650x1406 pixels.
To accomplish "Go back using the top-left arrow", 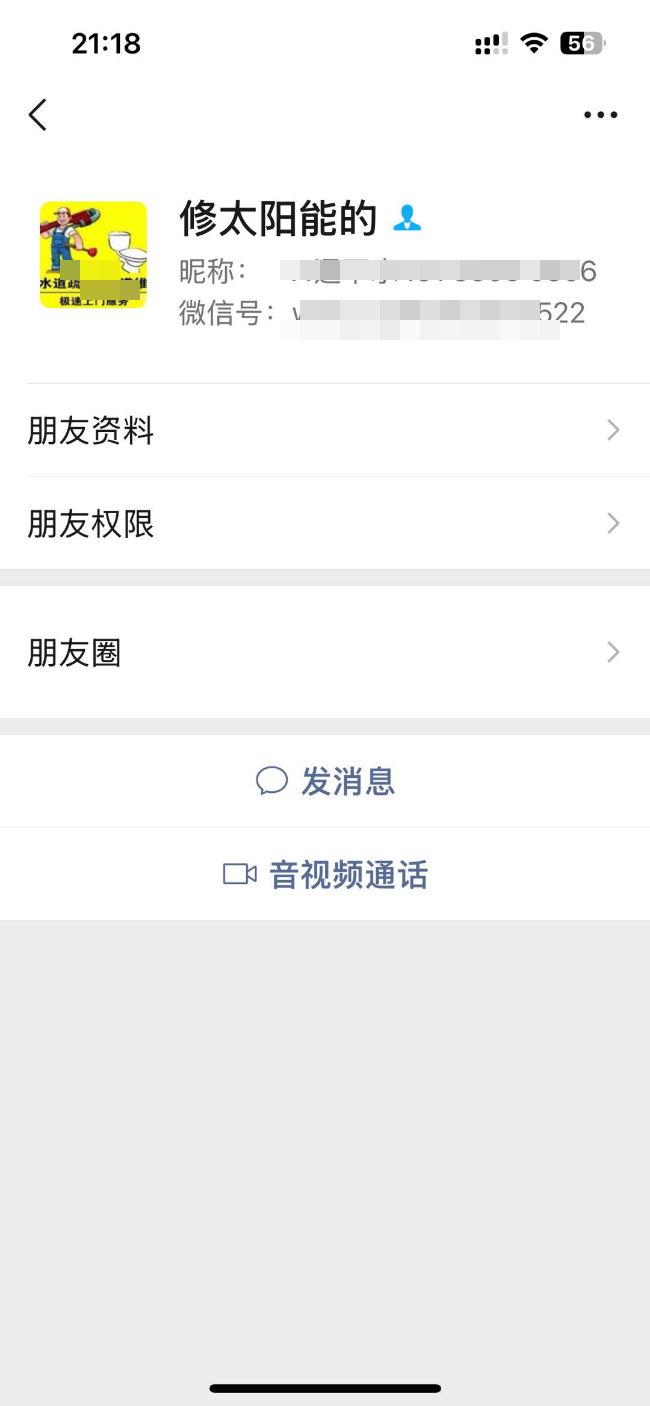I will point(38,115).
